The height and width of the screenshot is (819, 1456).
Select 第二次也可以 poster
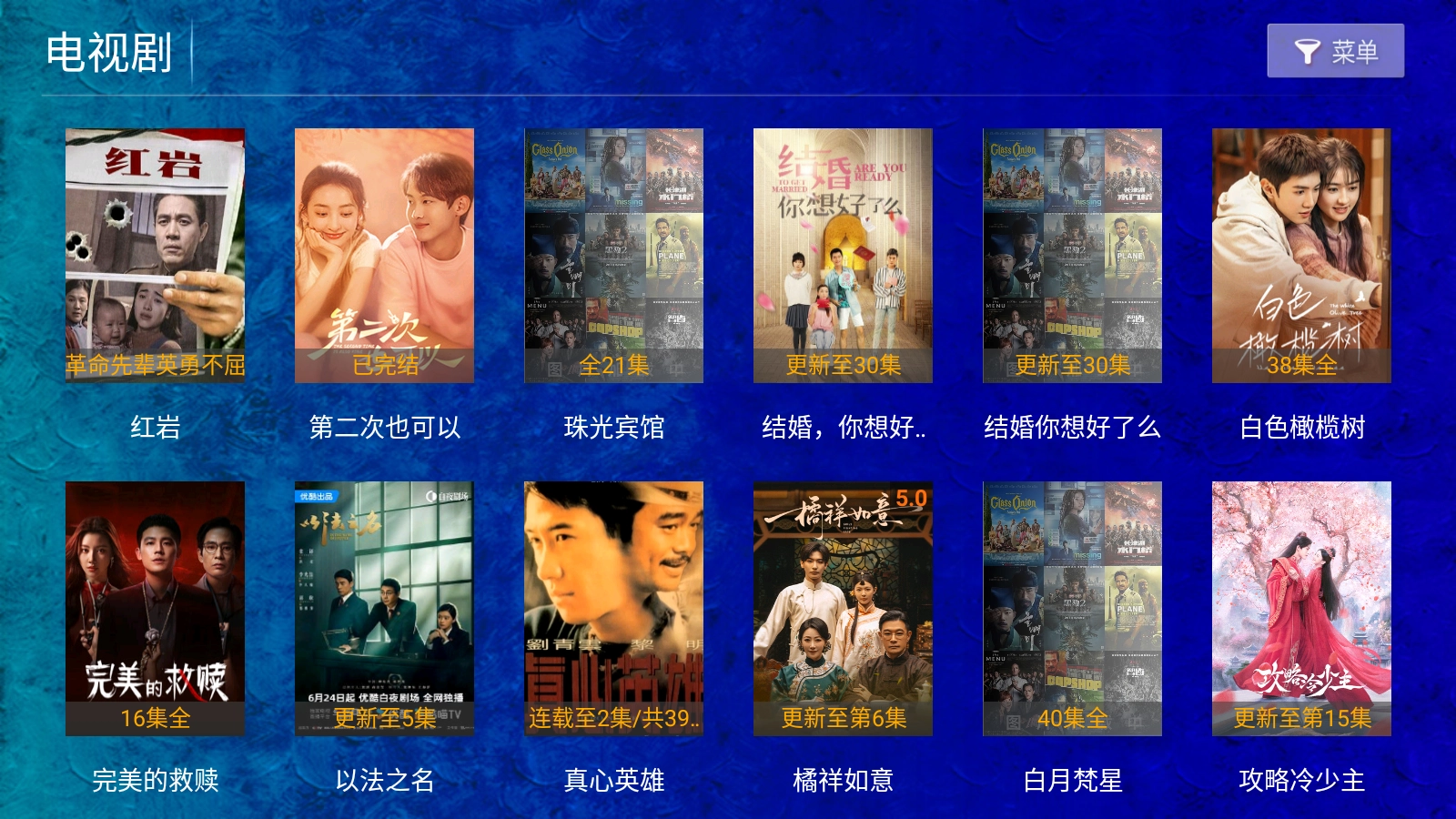pyautogui.click(x=384, y=255)
